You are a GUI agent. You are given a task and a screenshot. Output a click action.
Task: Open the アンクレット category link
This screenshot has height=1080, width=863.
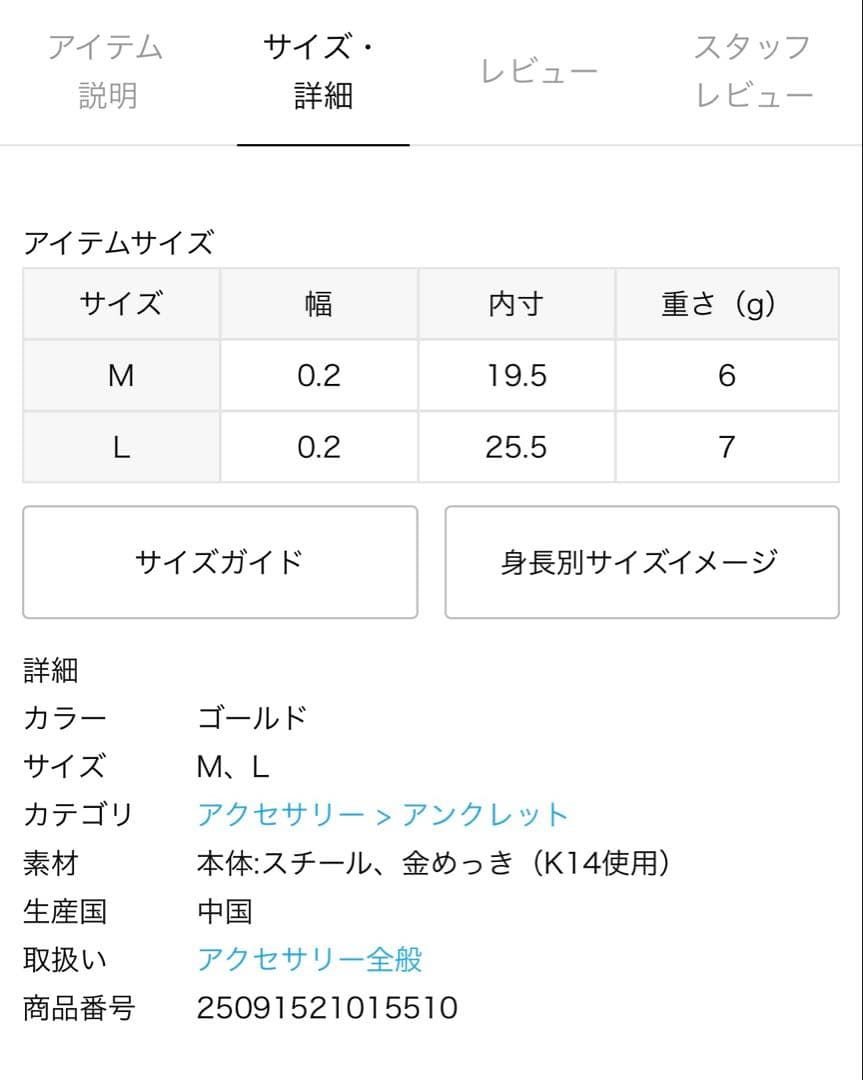point(485,815)
